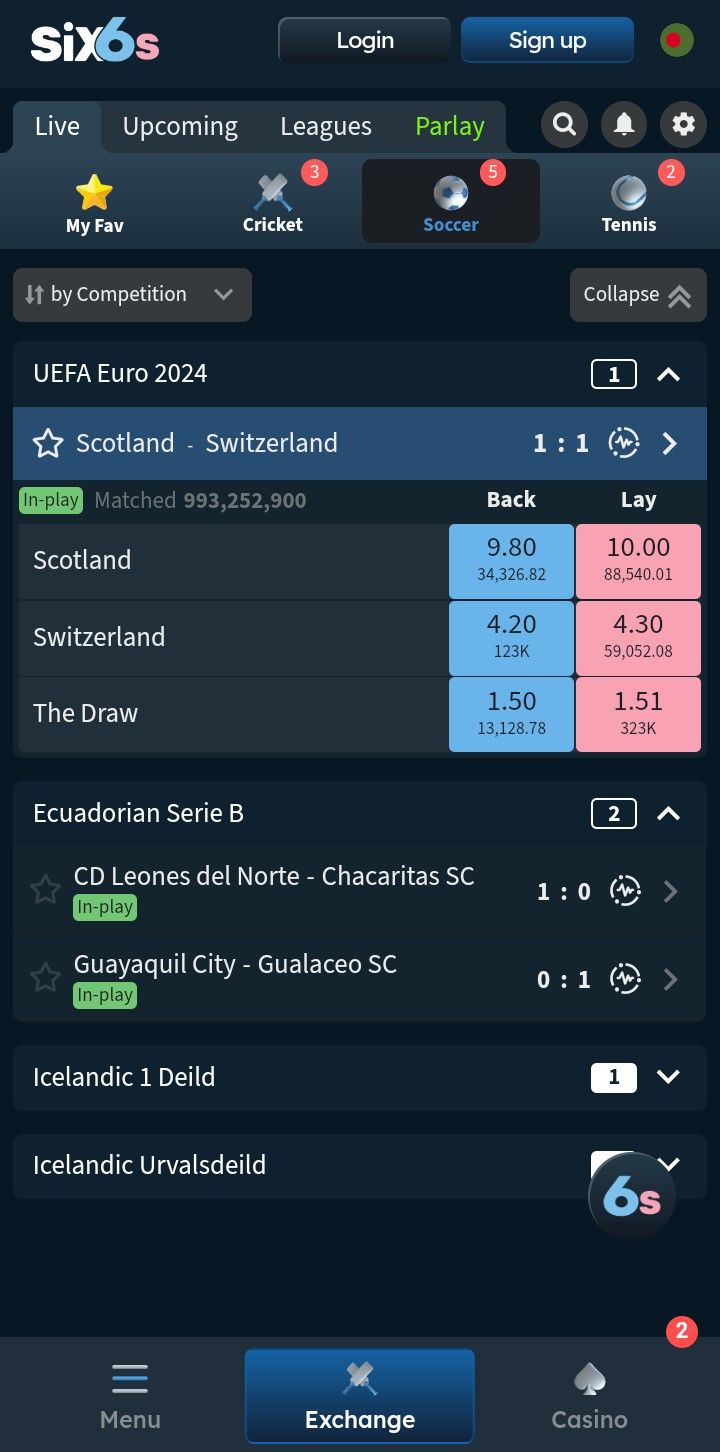The height and width of the screenshot is (1452, 720).
Task: Open the Parlay tab
Action: click(x=450, y=127)
